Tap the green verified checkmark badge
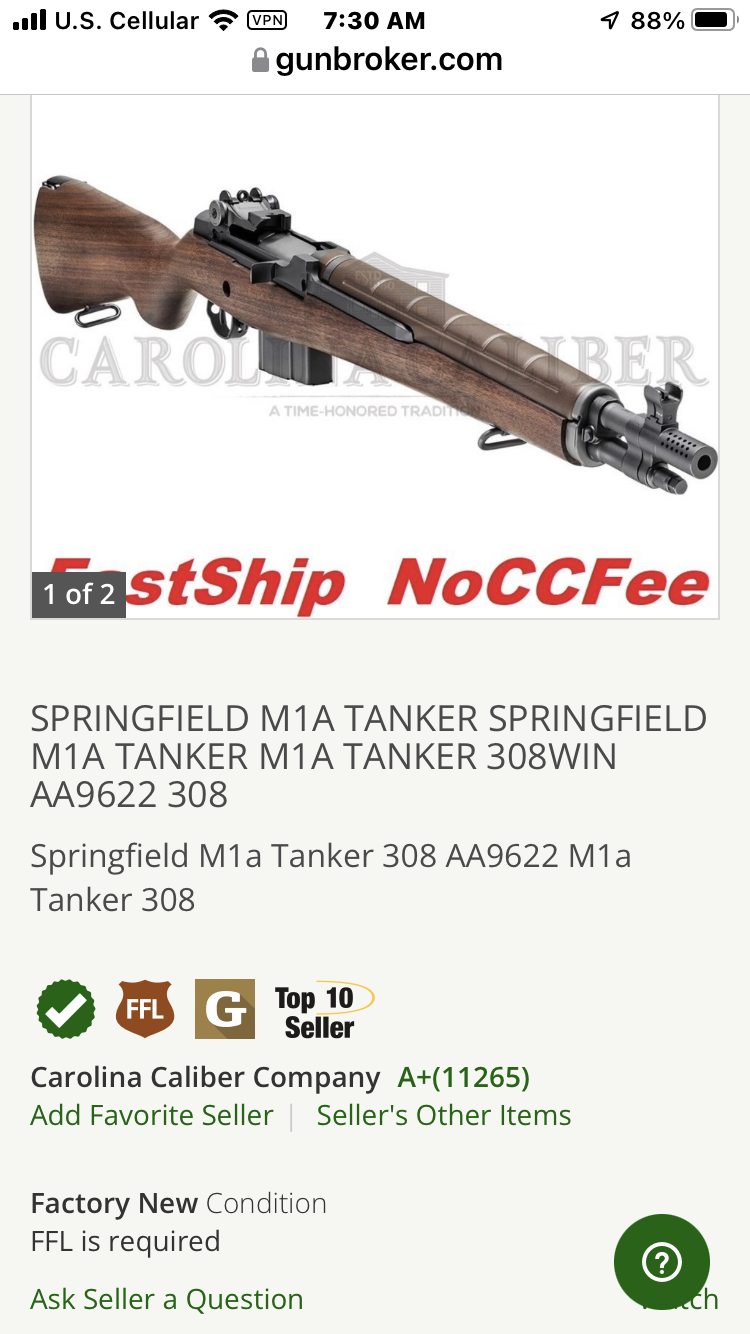This screenshot has height=1334, width=750. click(x=66, y=1009)
